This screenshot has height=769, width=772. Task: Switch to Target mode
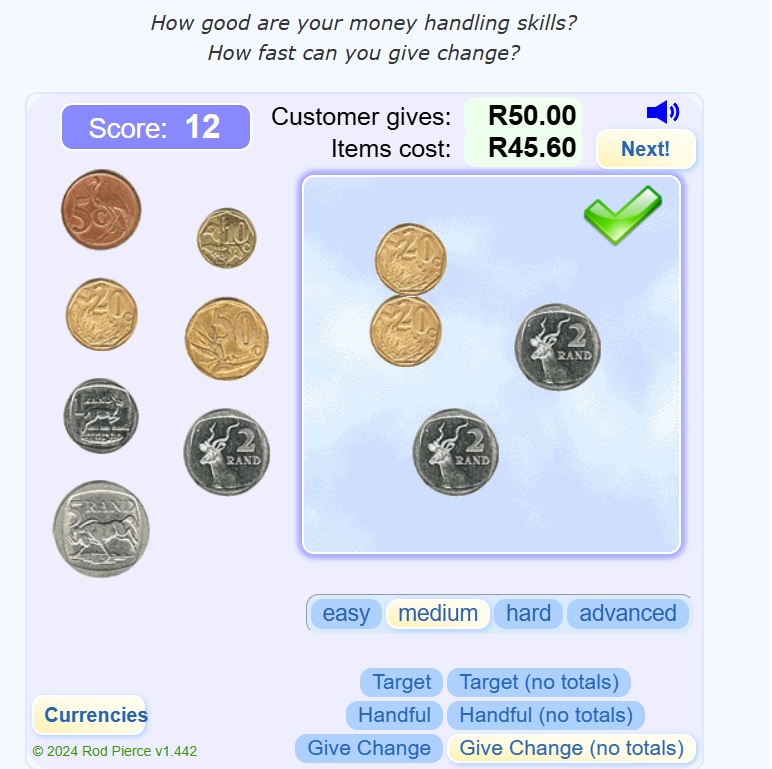[x=401, y=683]
